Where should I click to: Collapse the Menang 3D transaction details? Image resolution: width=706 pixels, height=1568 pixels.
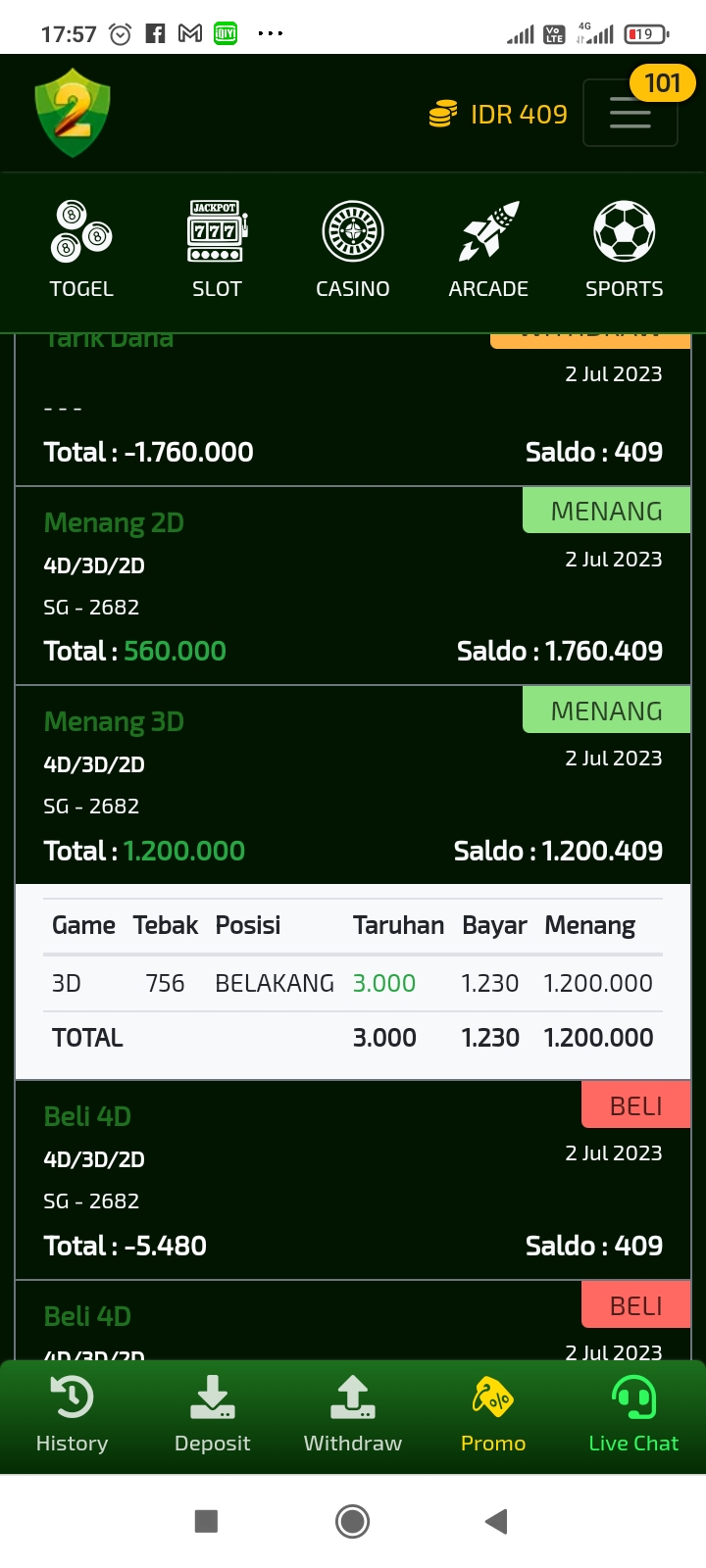353,785
